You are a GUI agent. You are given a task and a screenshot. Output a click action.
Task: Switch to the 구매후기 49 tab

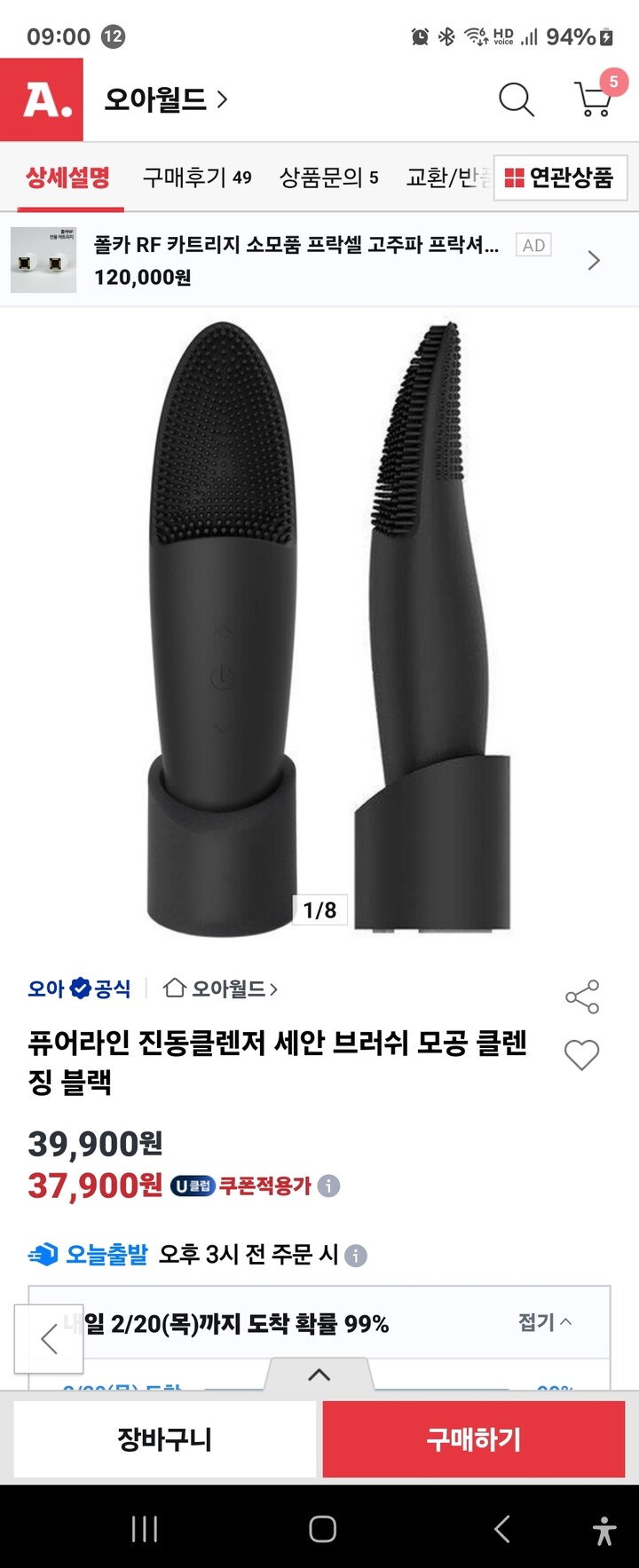point(197,177)
